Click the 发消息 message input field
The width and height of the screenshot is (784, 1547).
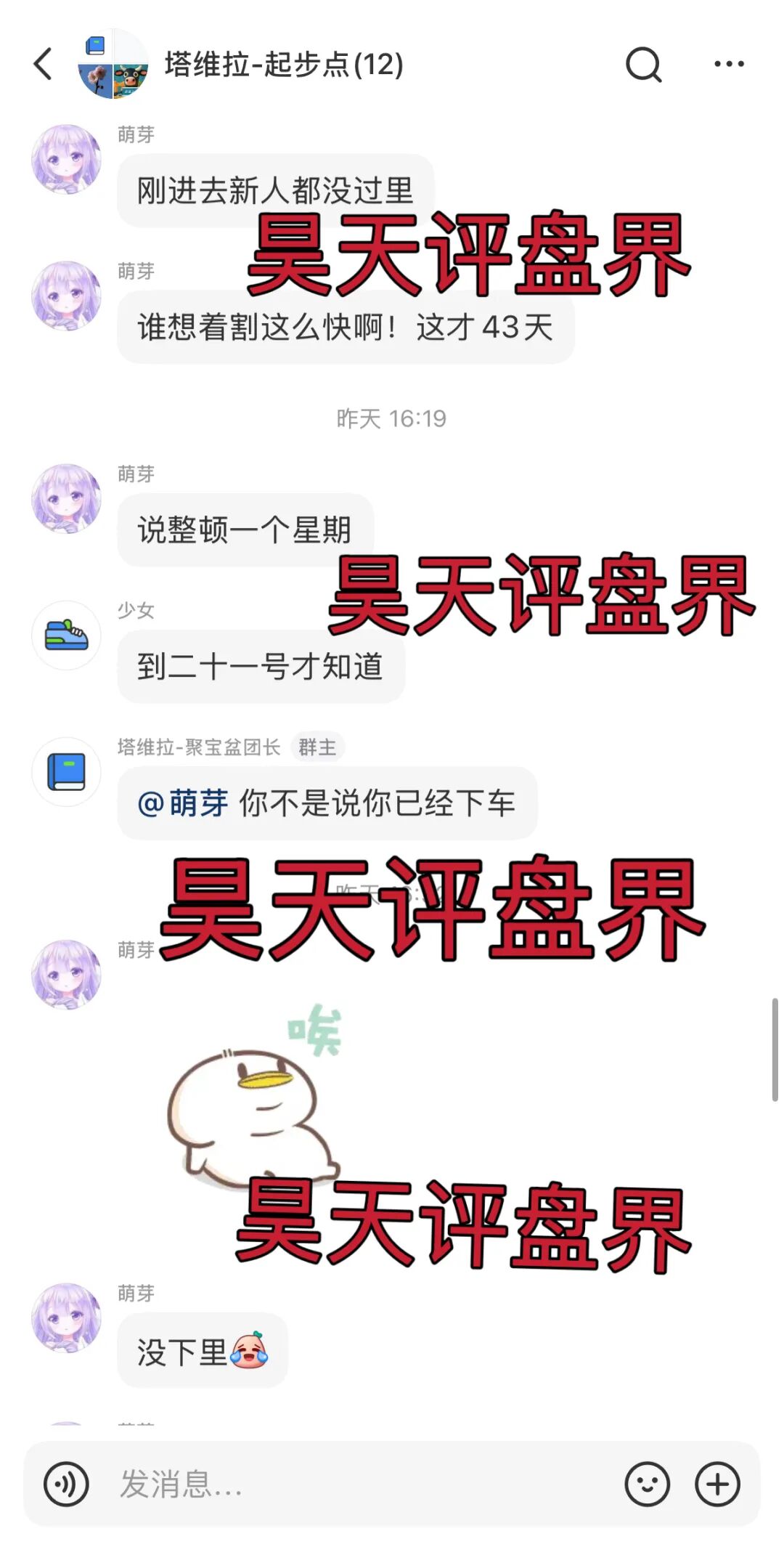[290, 1482]
